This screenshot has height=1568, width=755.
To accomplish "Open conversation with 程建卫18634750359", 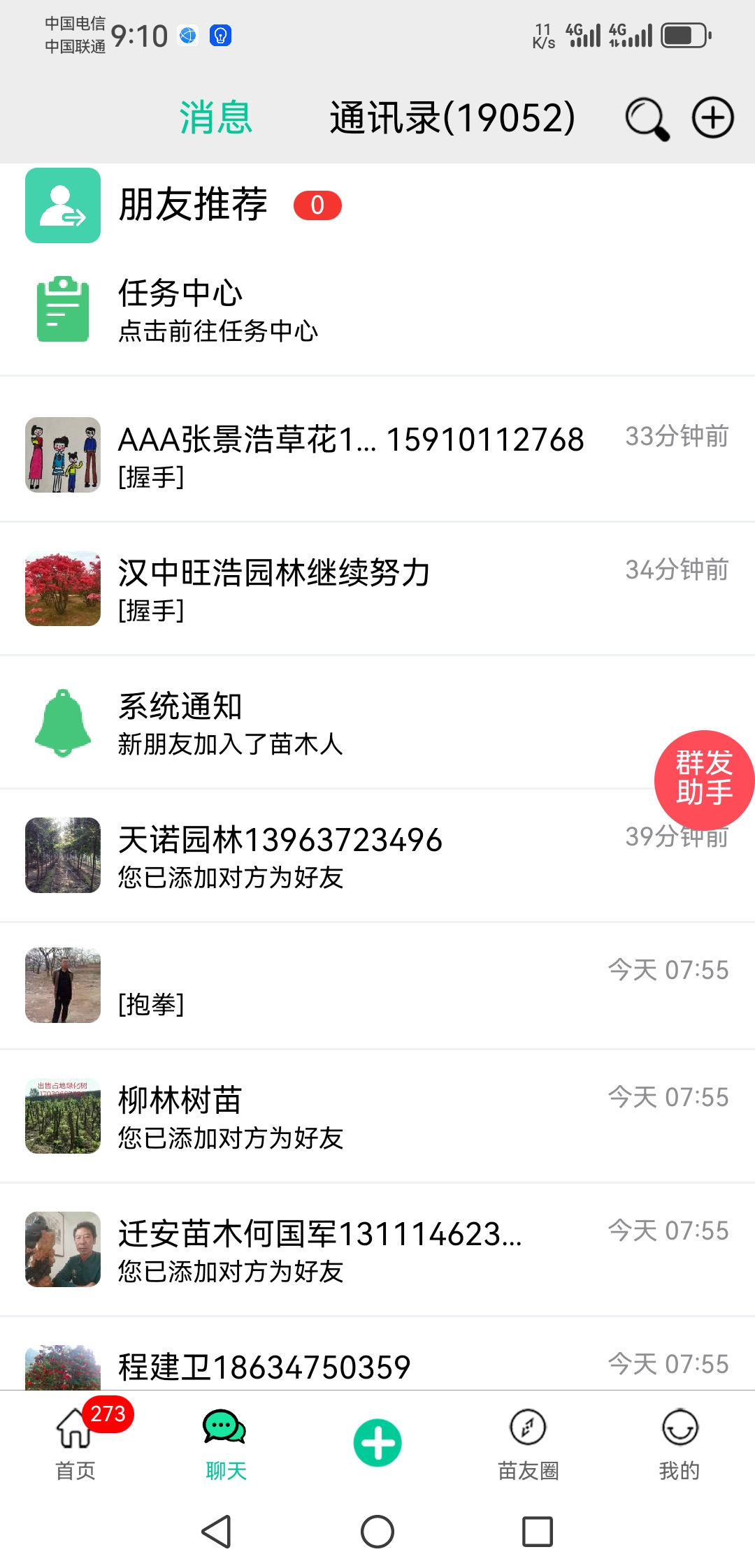I will [280, 1363].
